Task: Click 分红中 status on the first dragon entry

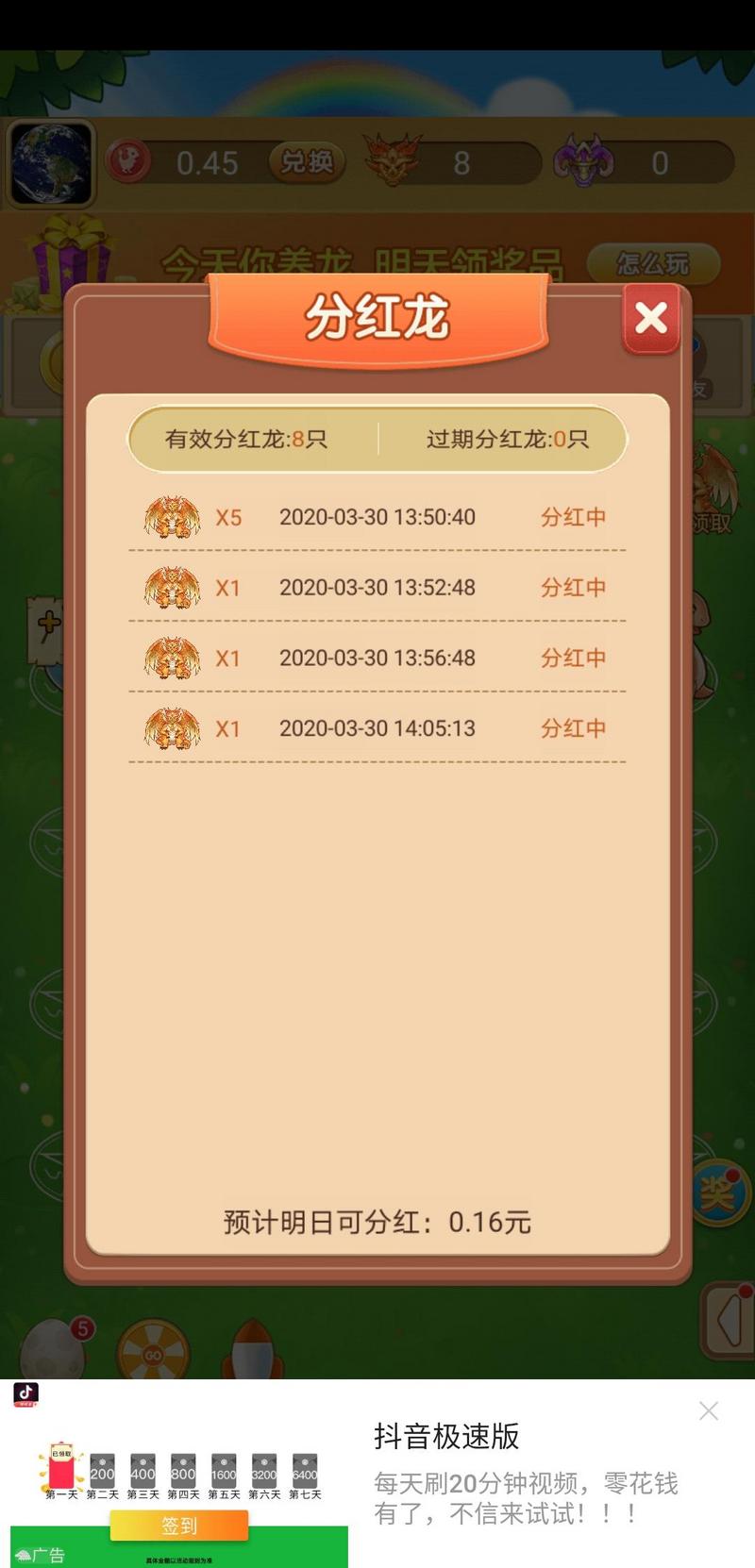Action: [x=573, y=517]
